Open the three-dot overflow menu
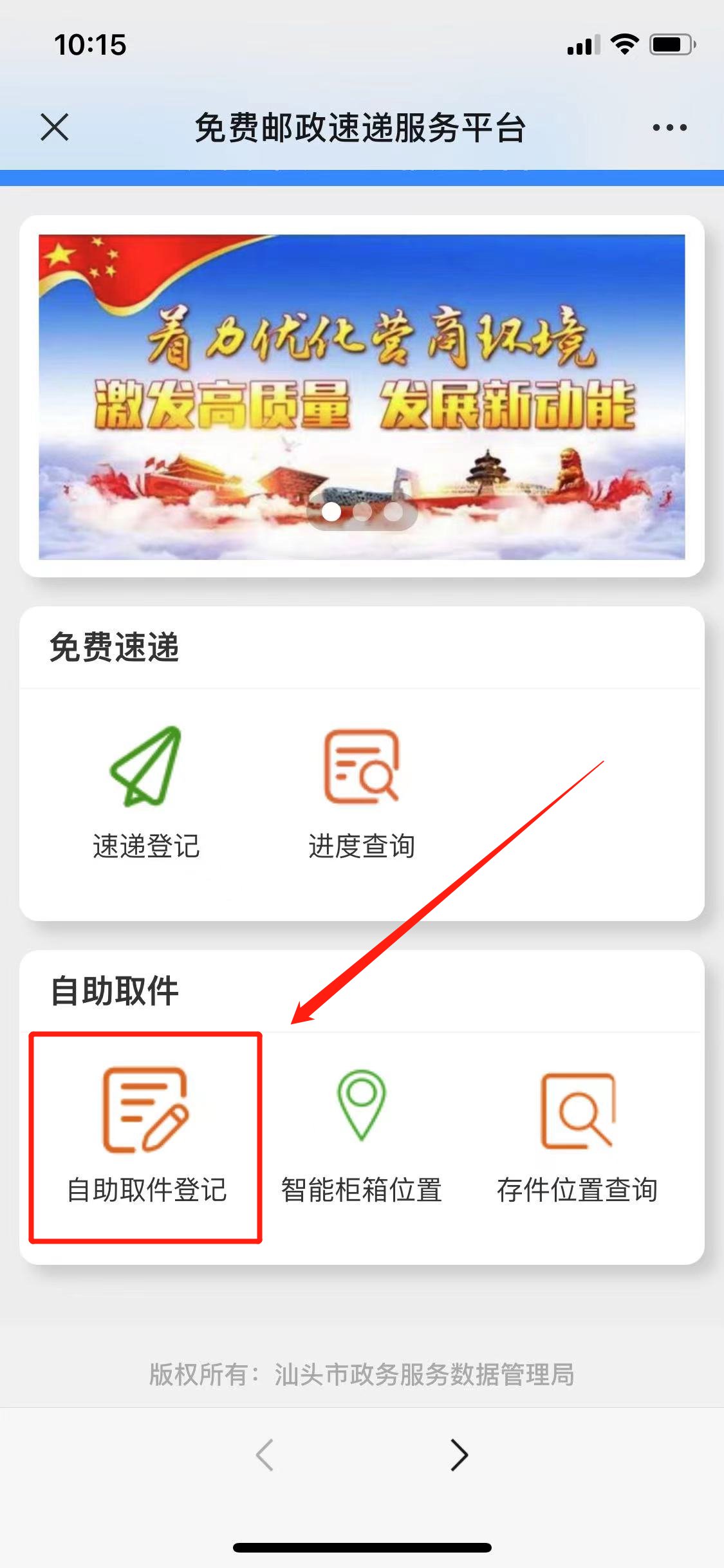Screen dimensions: 724x1568 pyautogui.click(x=669, y=127)
